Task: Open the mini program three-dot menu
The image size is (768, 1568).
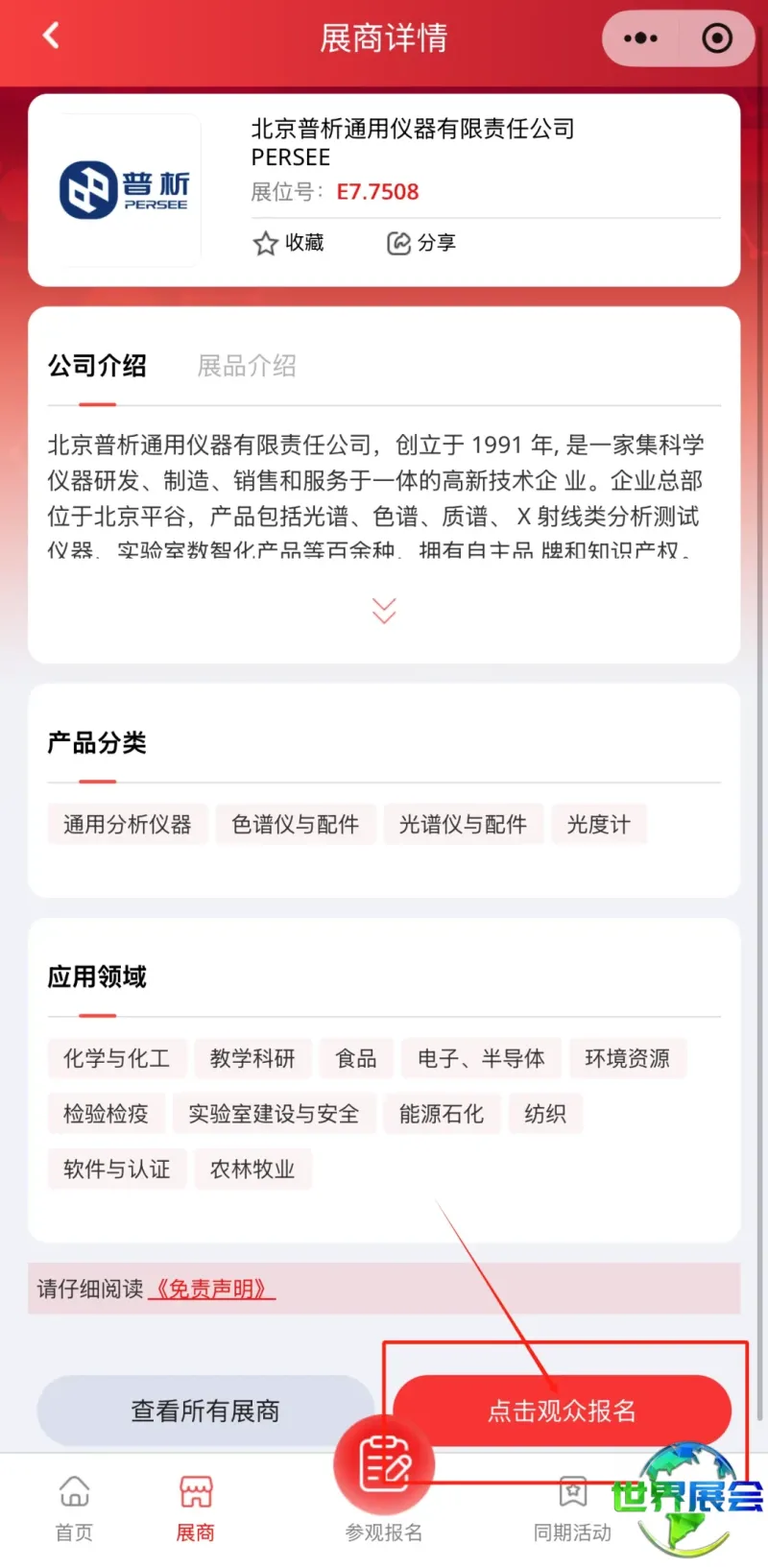Action: click(640, 38)
